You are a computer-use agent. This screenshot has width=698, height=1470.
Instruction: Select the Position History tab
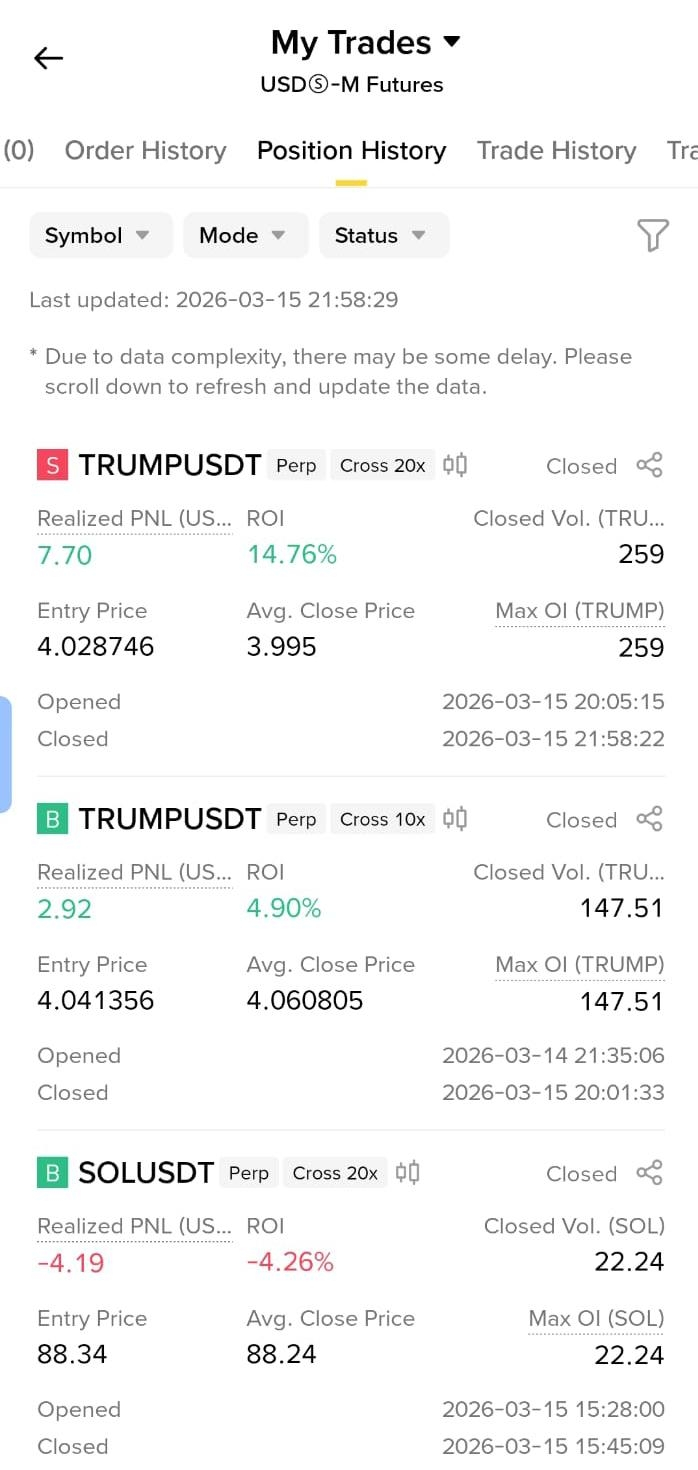click(x=351, y=151)
